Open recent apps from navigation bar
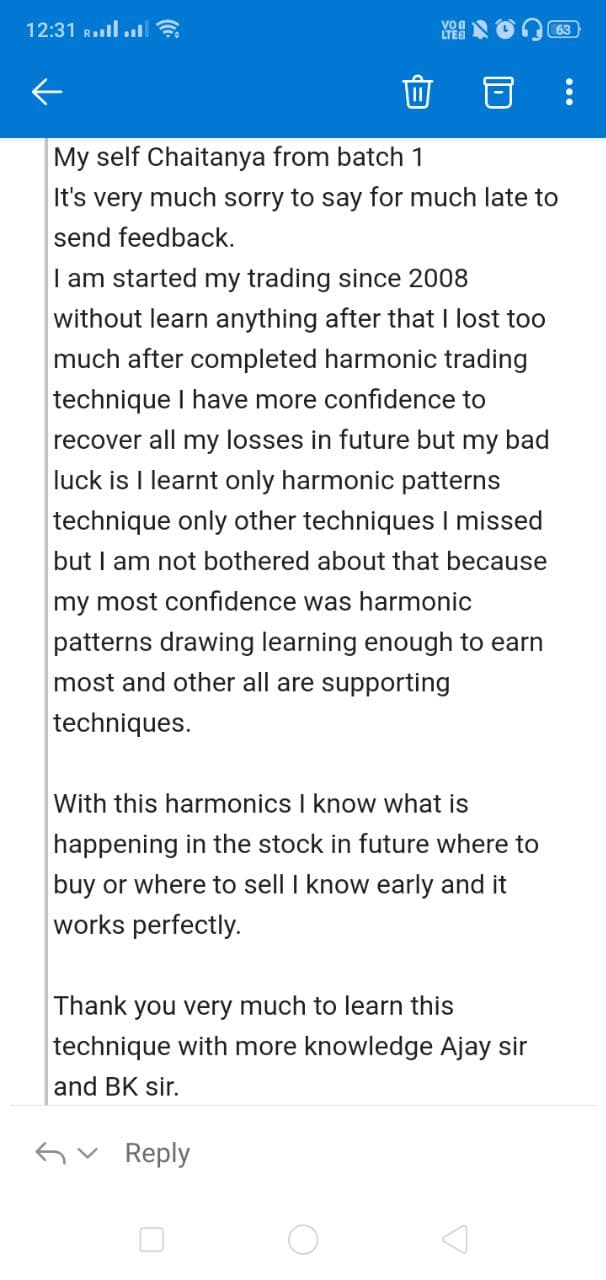 pos(151,1240)
